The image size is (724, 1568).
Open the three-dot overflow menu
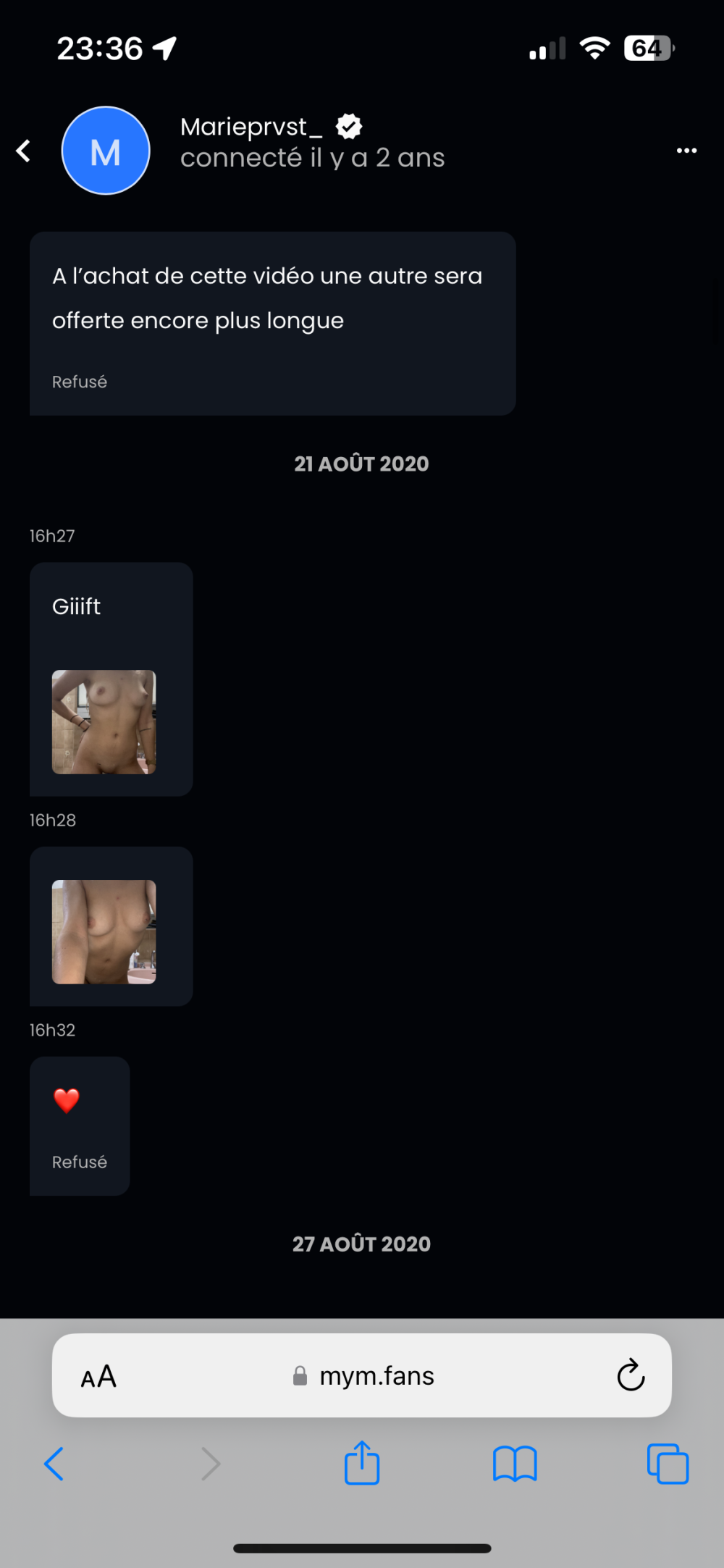pyautogui.click(x=686, y=151)
